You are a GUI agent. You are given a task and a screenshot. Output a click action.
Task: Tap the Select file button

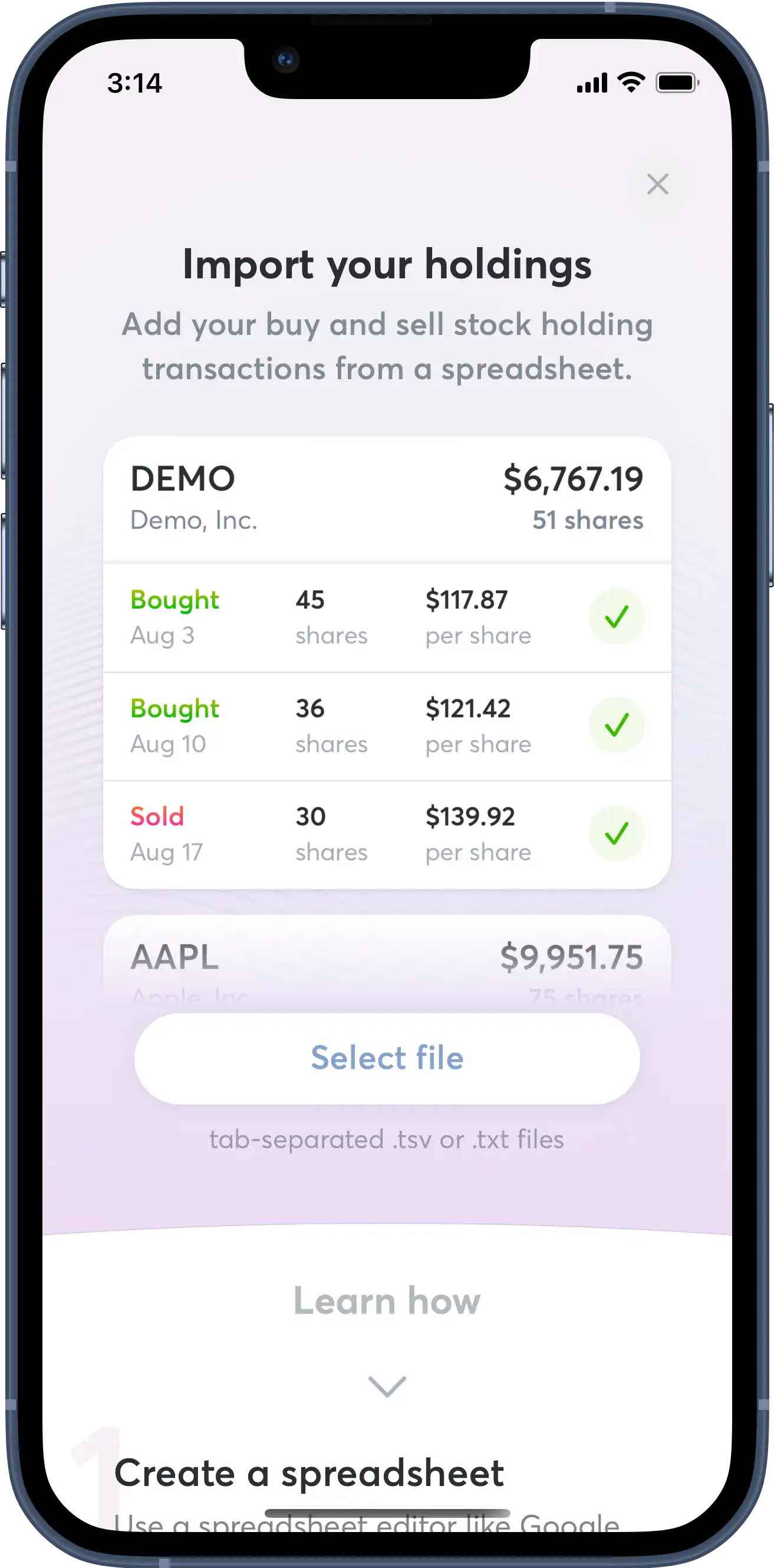(387, 1058)
